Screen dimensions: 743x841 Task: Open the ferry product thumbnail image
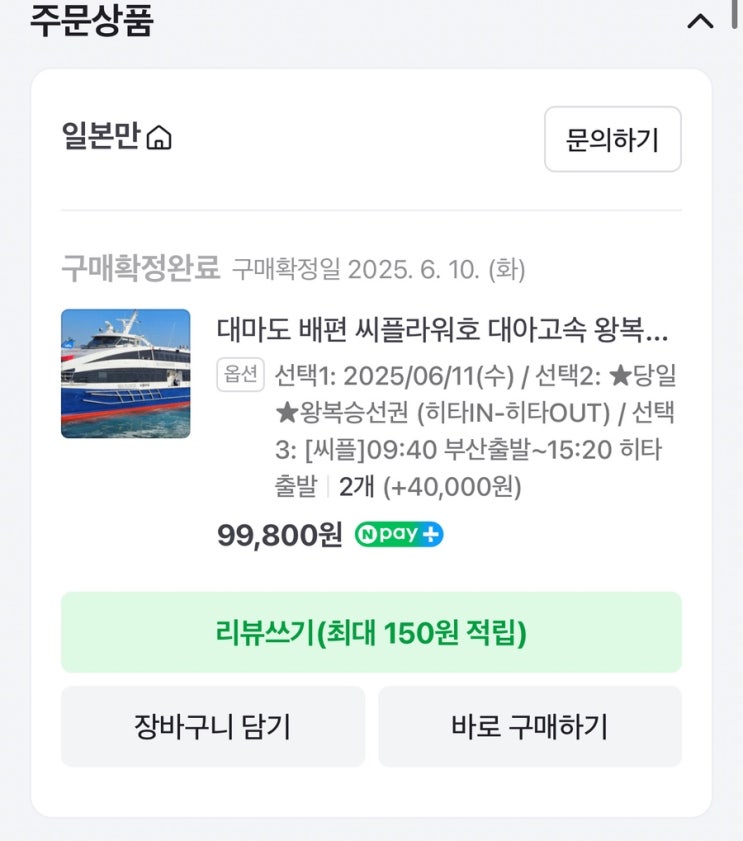point(126,373)
